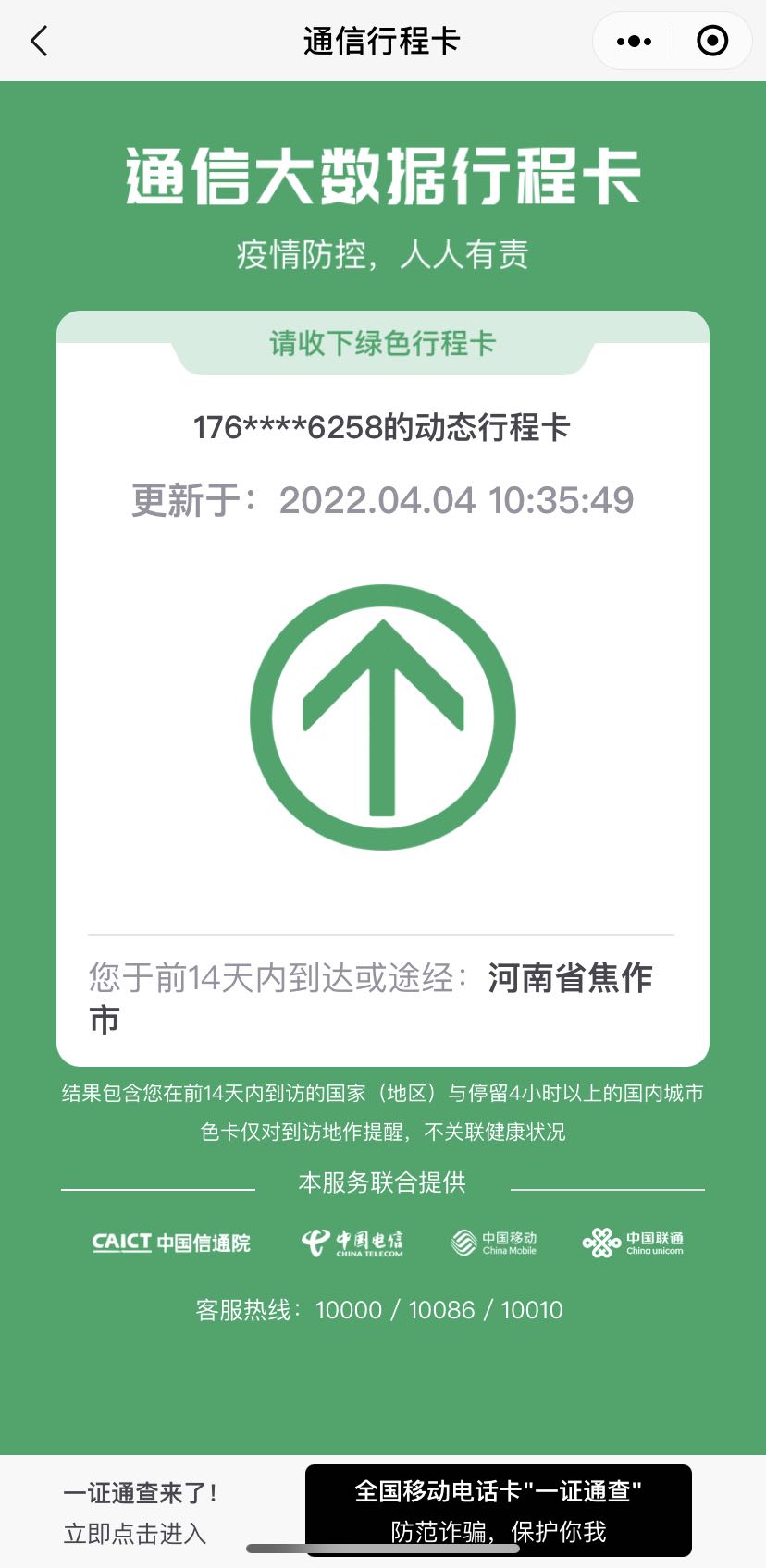The height and width of the screenshot is (1568, 766).
Task: Open the mini program's three-dot menu
Action: click(634, 41)
